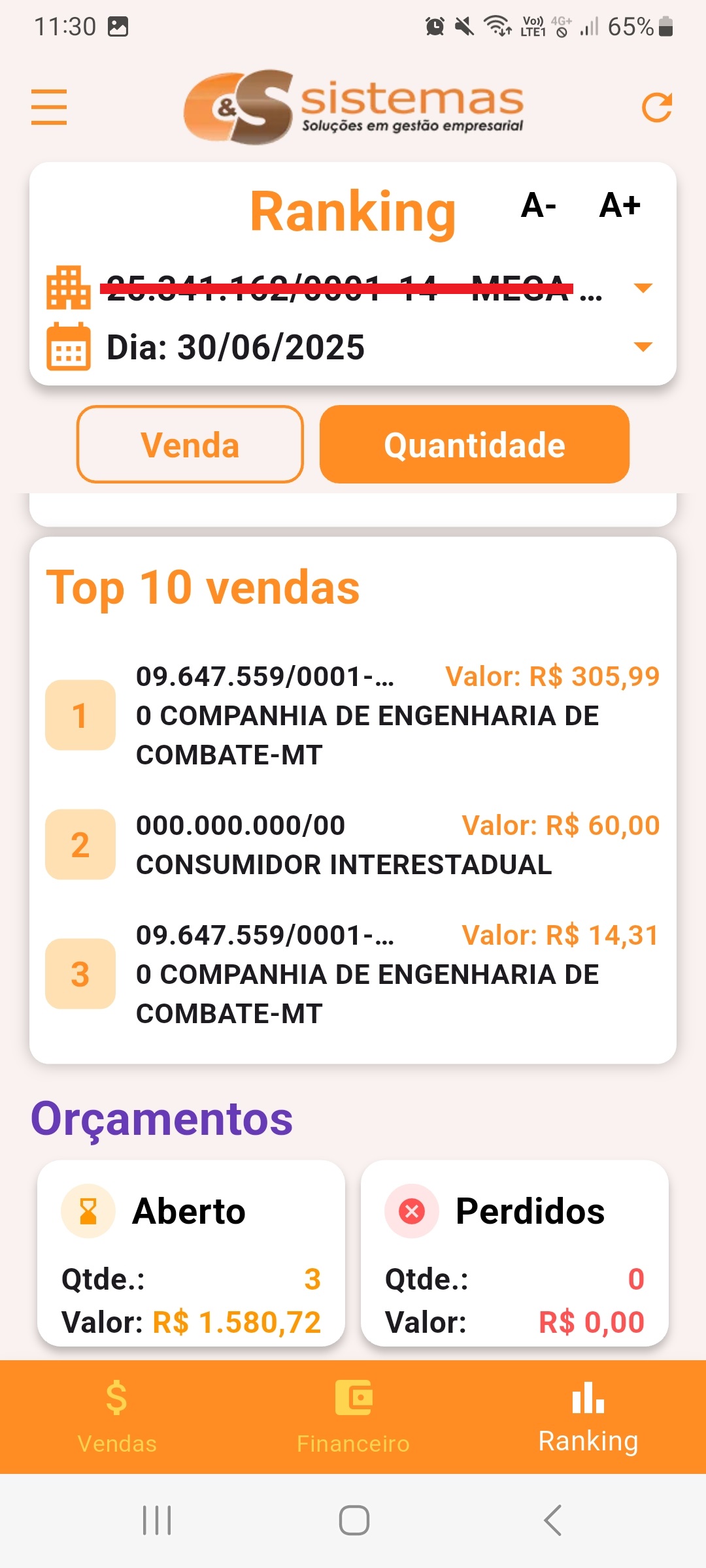Open the Dia 30/06/2025 date picker
The width and height of the screenshot is (706, 1568).
(643, 347)
